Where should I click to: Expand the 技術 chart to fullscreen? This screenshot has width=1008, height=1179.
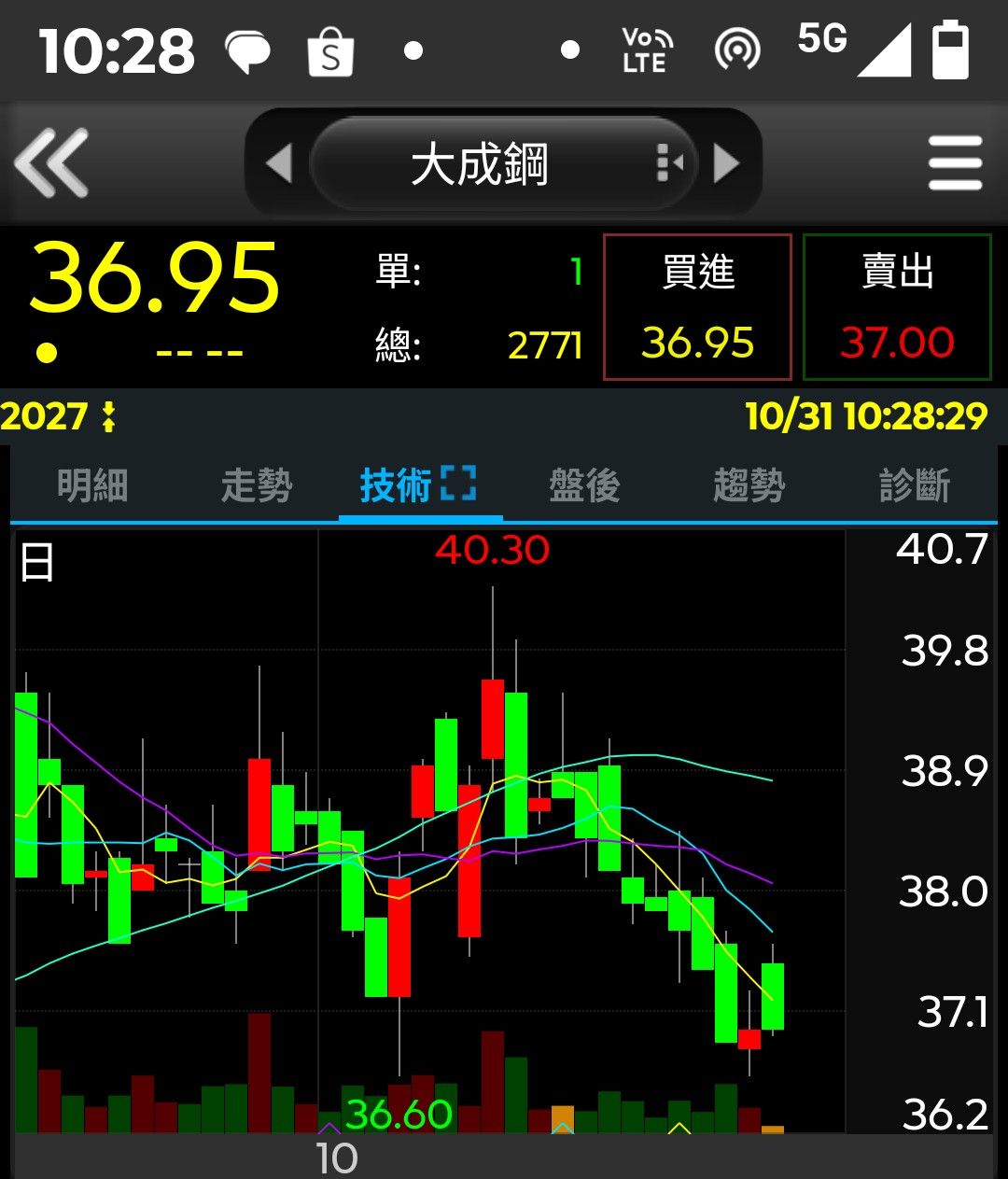coord(457,484)
